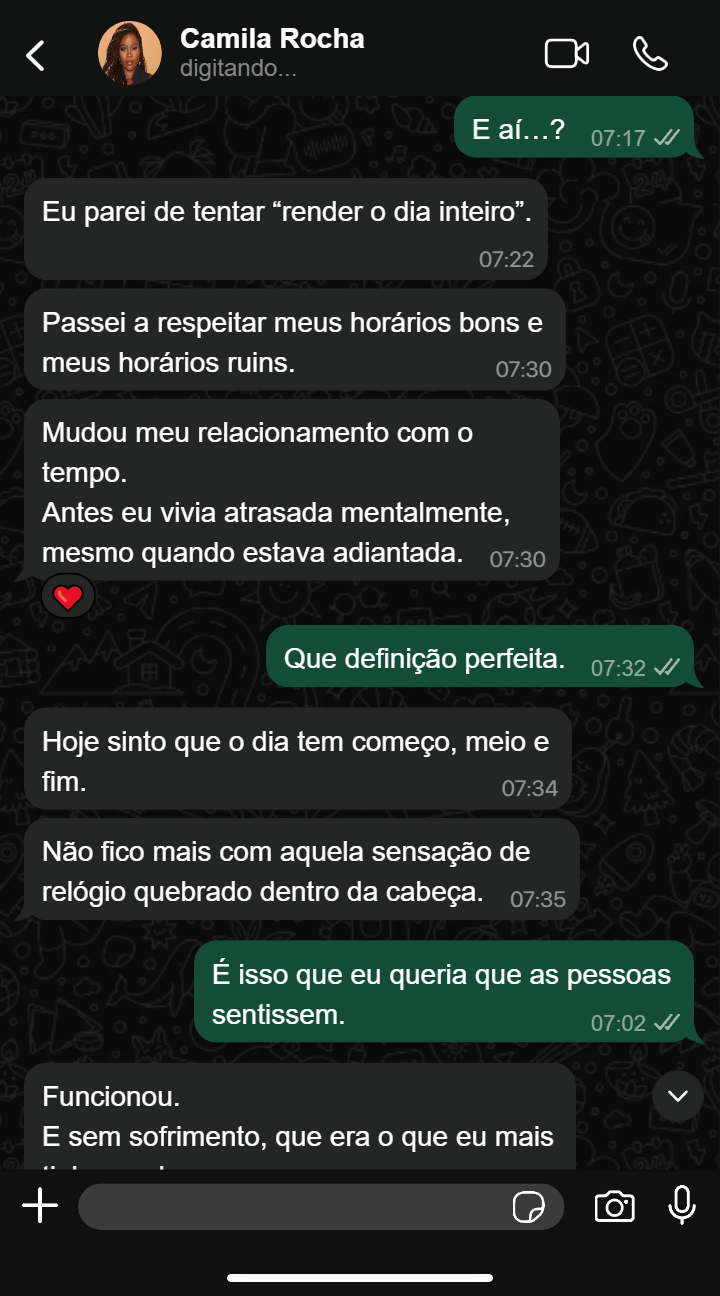This screenshot has width=720, height=1296.
Task: Open the attachment plus menu
Action: (40, 1207)
